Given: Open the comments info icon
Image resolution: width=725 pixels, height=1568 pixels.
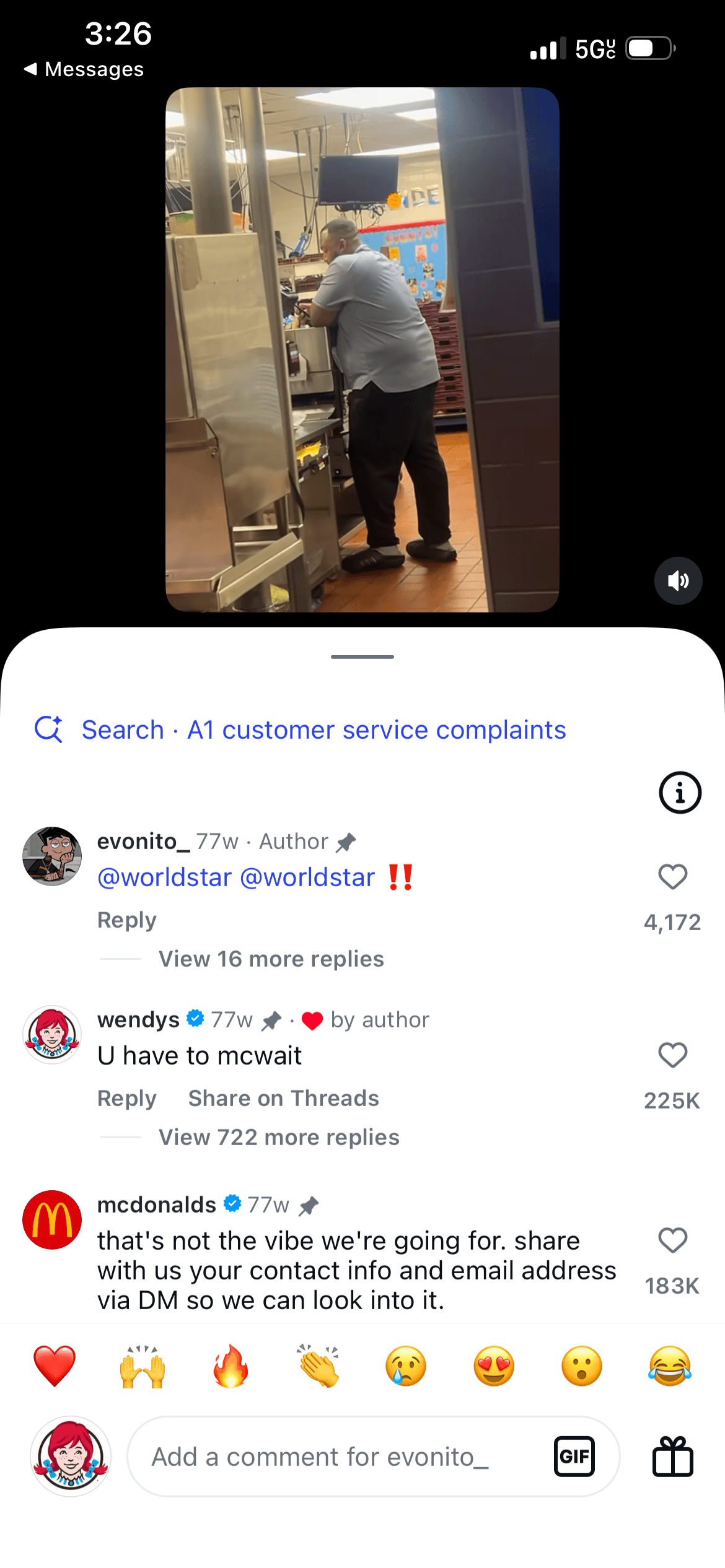Looking at the screenshot, I should [x=680, y=792].
